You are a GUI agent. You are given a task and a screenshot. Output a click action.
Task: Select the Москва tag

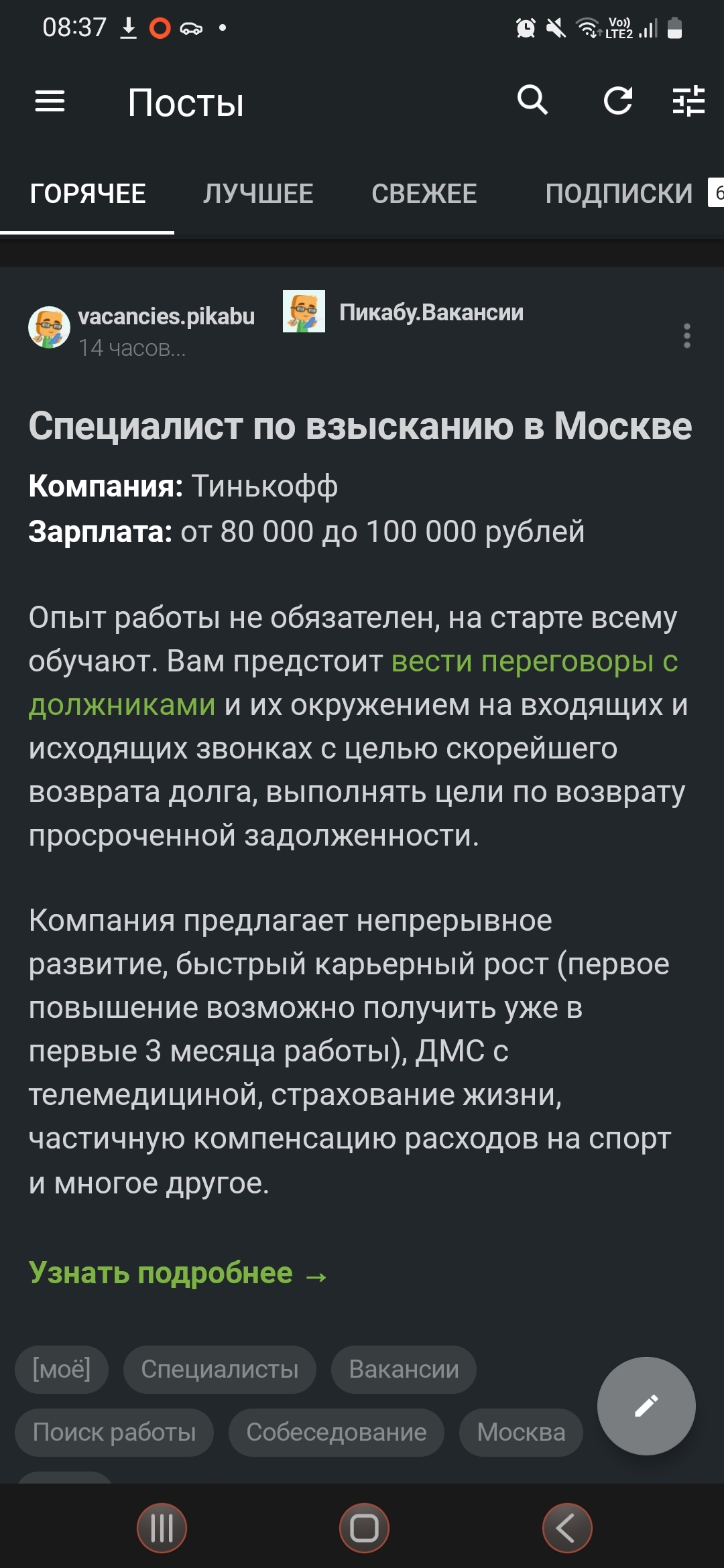520,1432
